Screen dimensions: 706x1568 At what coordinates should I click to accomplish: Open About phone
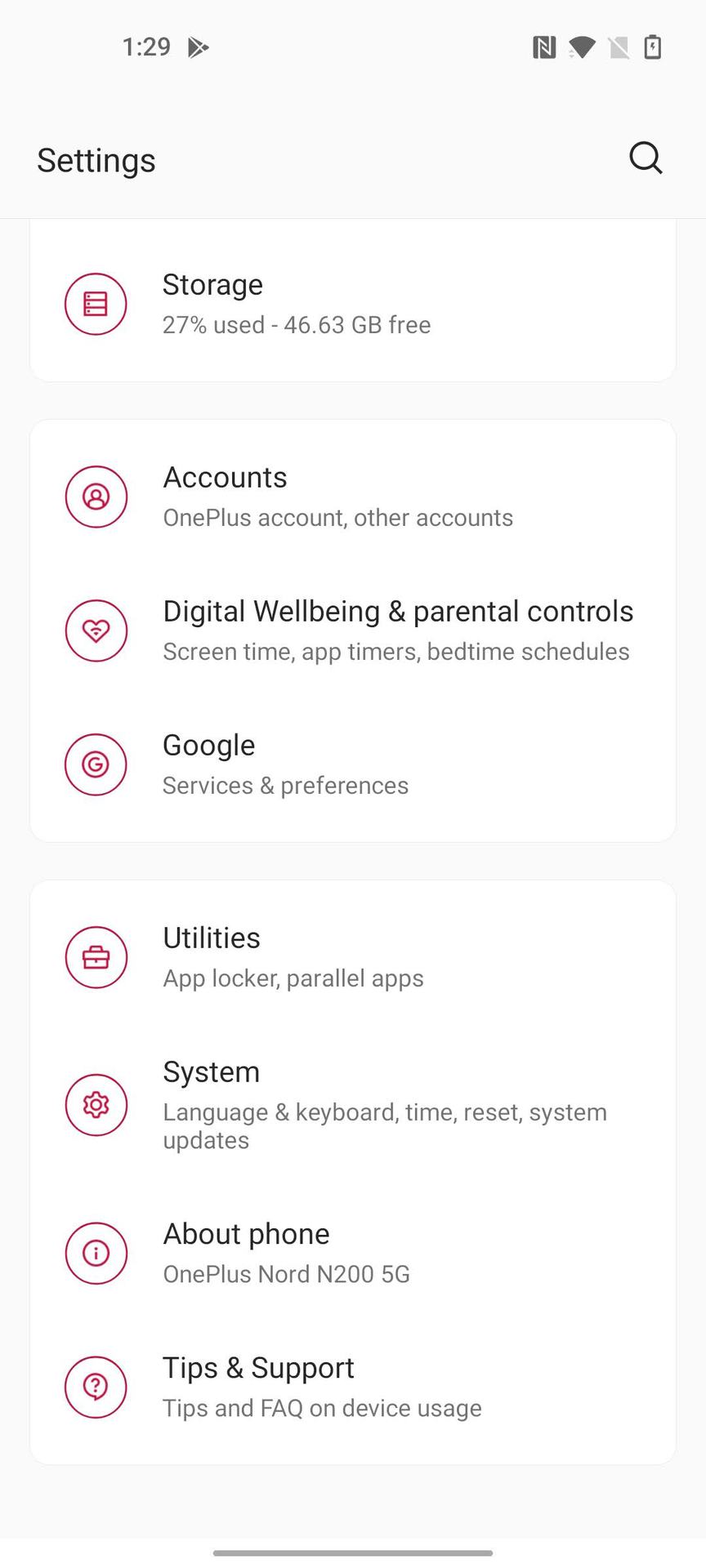click(x=352, y=1253)
